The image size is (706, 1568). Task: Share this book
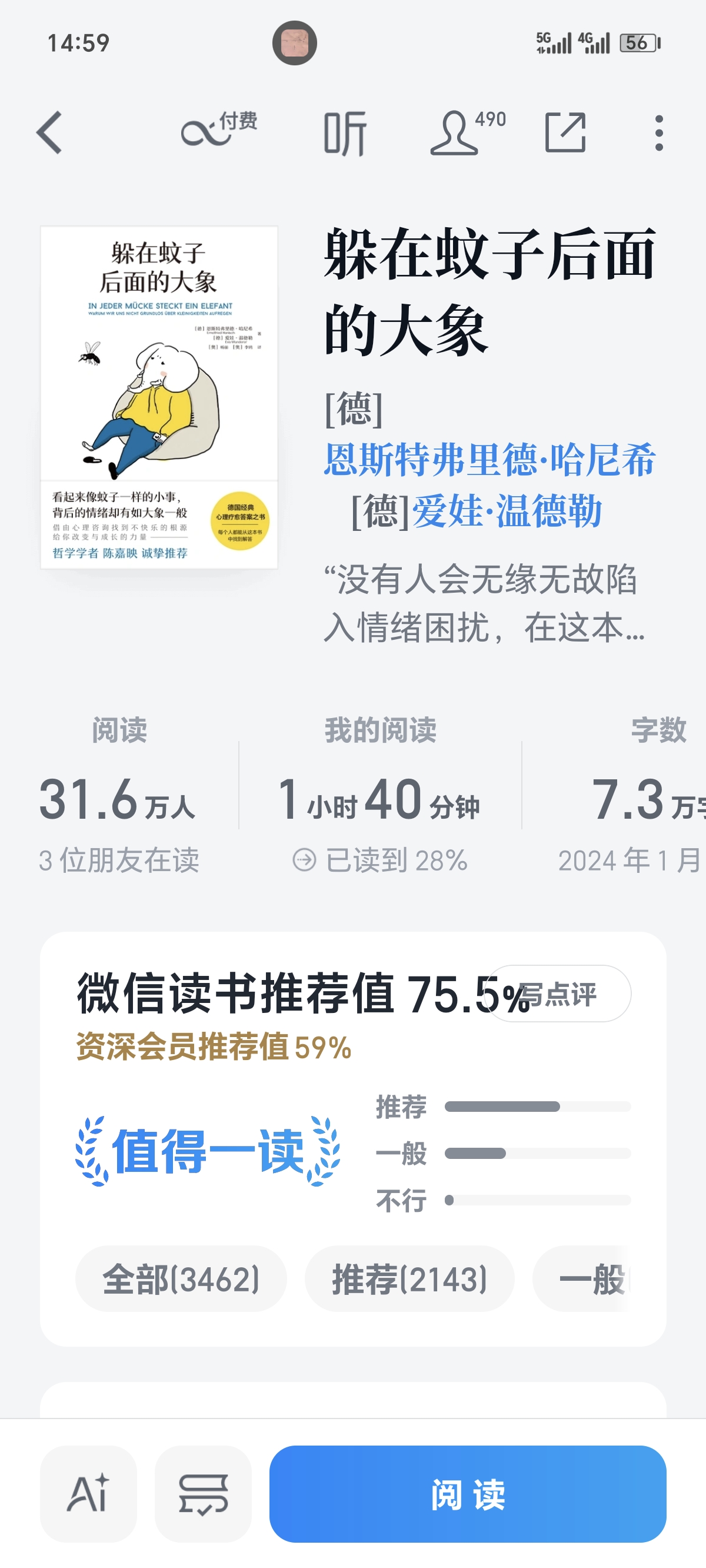pyautogui.click(x=565, y=132)
